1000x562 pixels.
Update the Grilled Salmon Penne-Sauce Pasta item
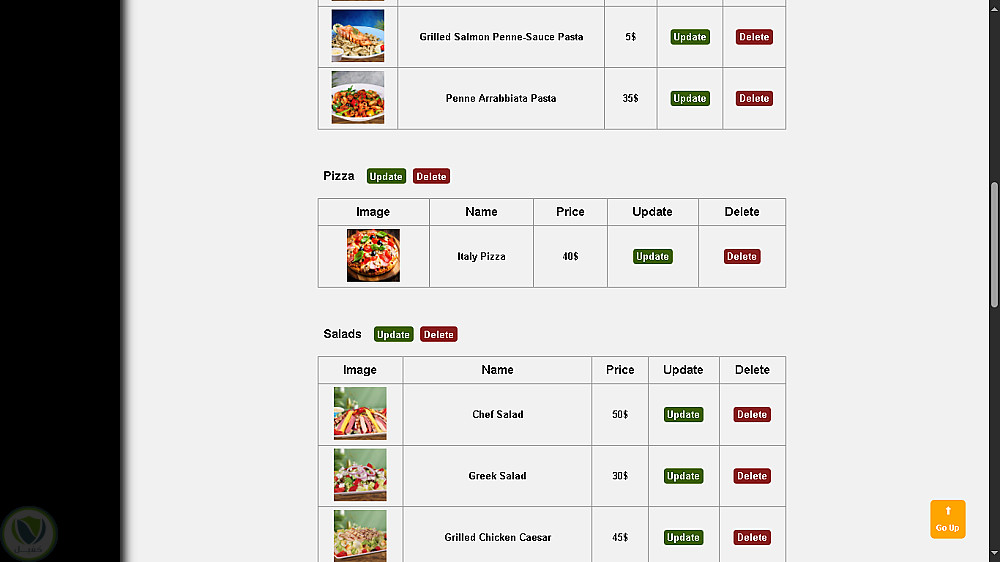coord(690,37)
